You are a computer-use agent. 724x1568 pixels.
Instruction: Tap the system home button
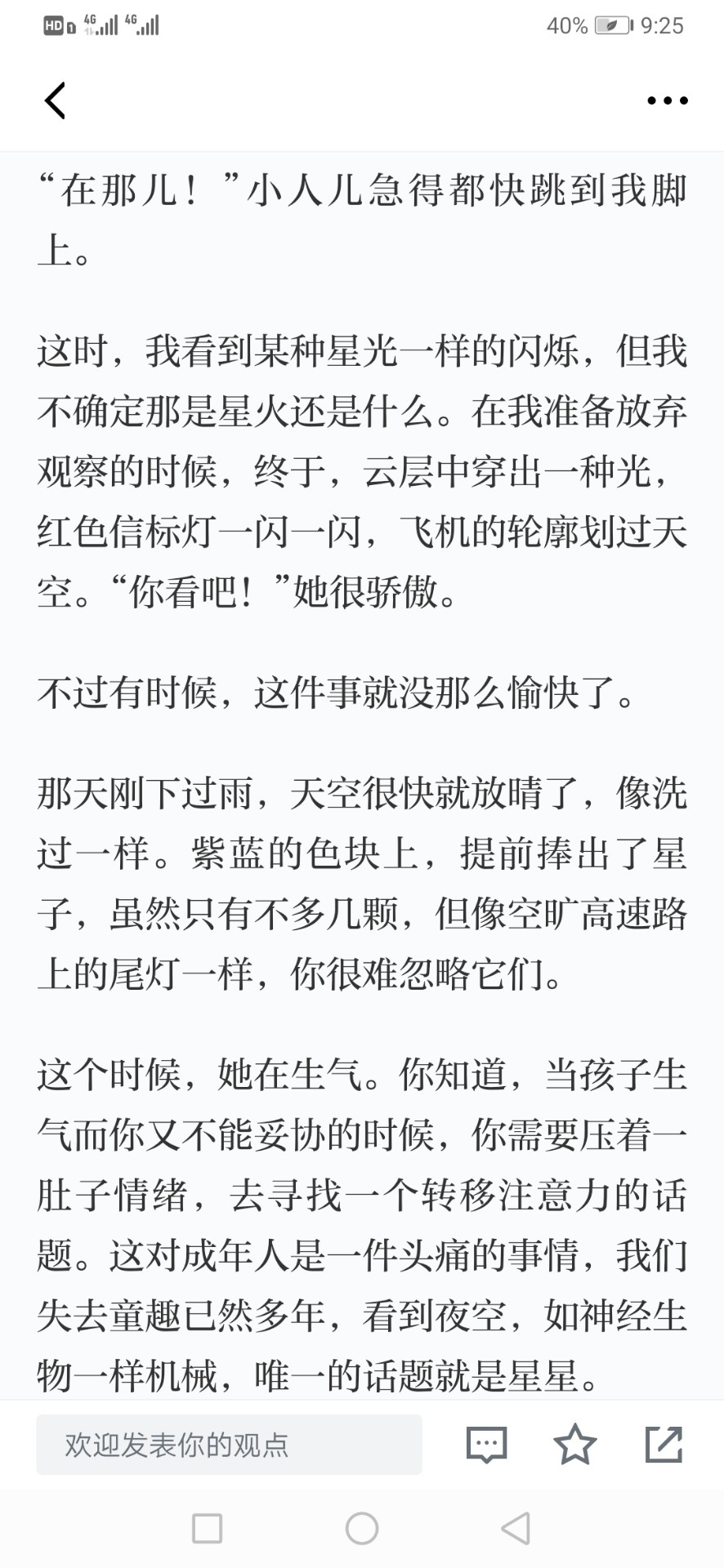coord(362,1528)
